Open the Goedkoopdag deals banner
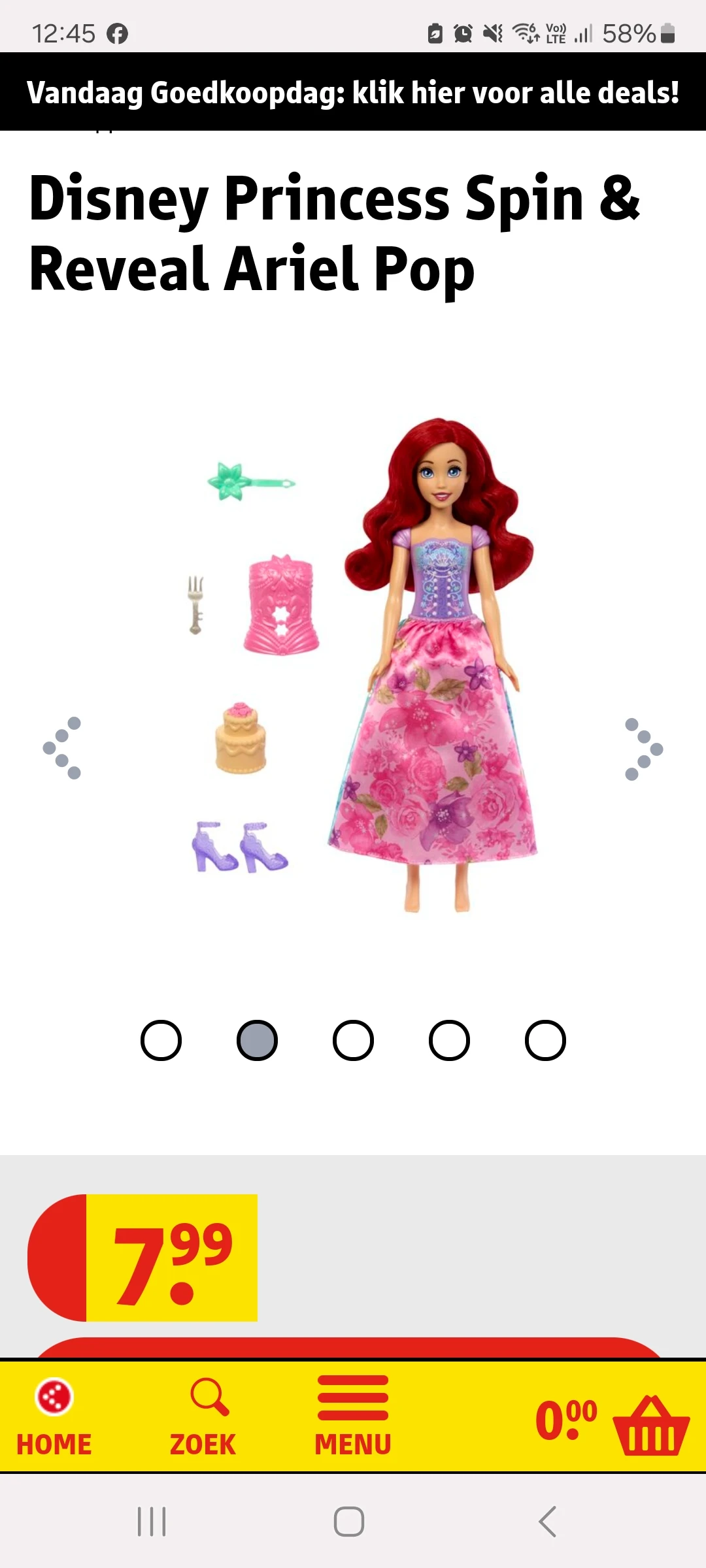This screenshot has width=706, height=1568. click(x=353, y=92)
